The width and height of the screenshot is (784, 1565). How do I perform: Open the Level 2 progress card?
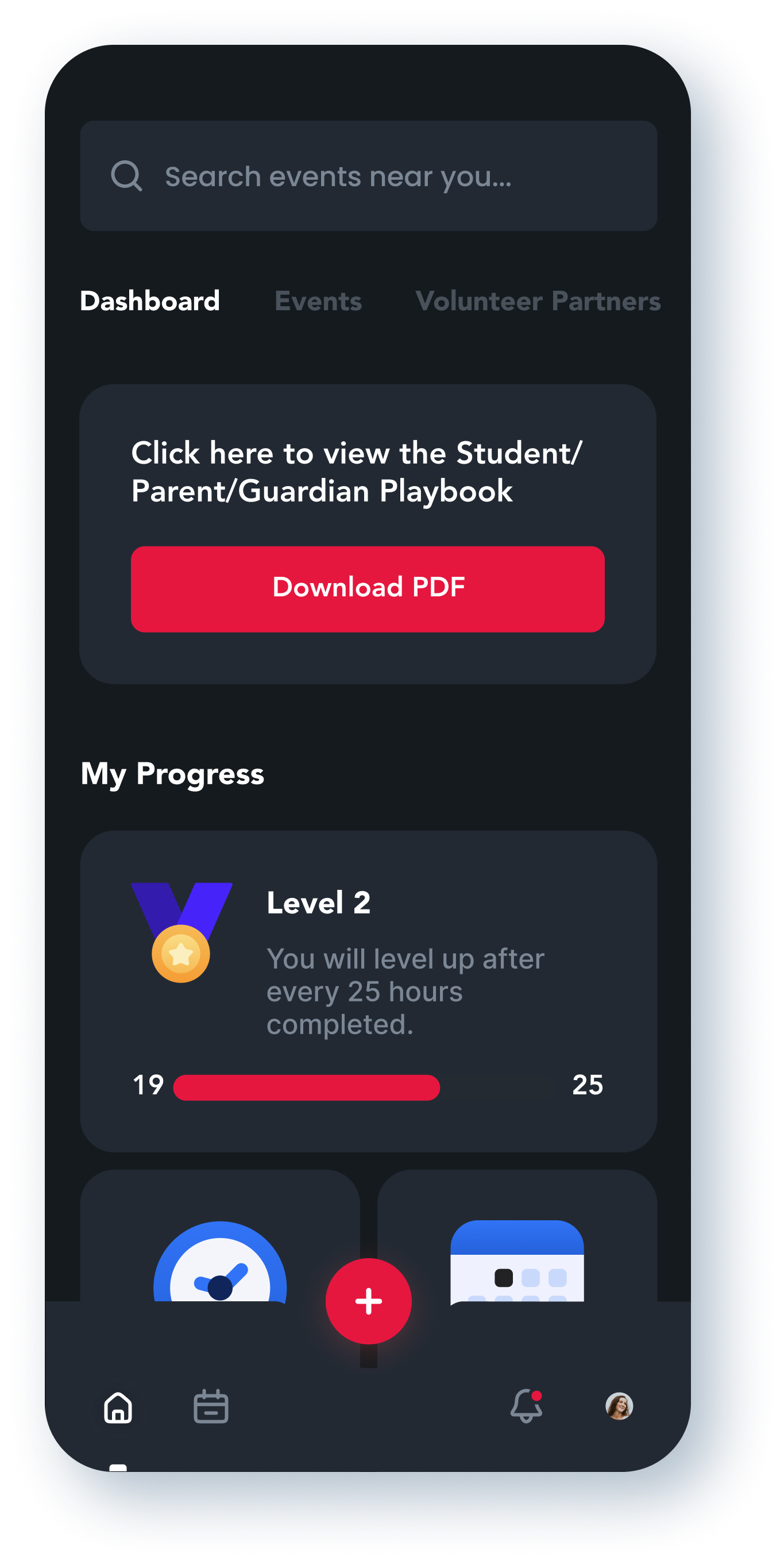[368, 991]
